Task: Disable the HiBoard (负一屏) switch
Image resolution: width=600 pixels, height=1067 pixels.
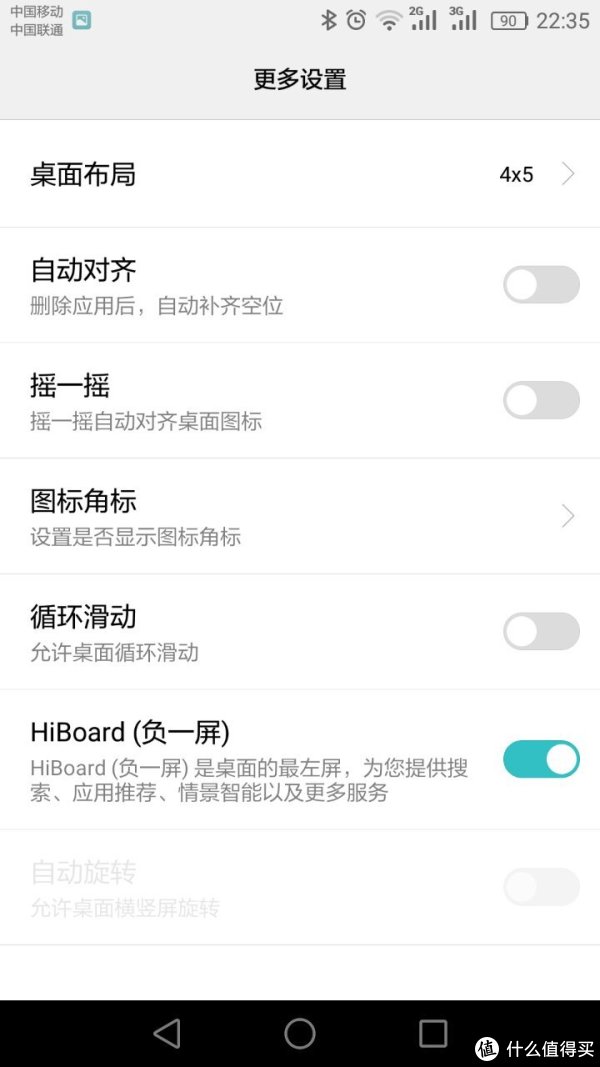Action: click(541, 759)
